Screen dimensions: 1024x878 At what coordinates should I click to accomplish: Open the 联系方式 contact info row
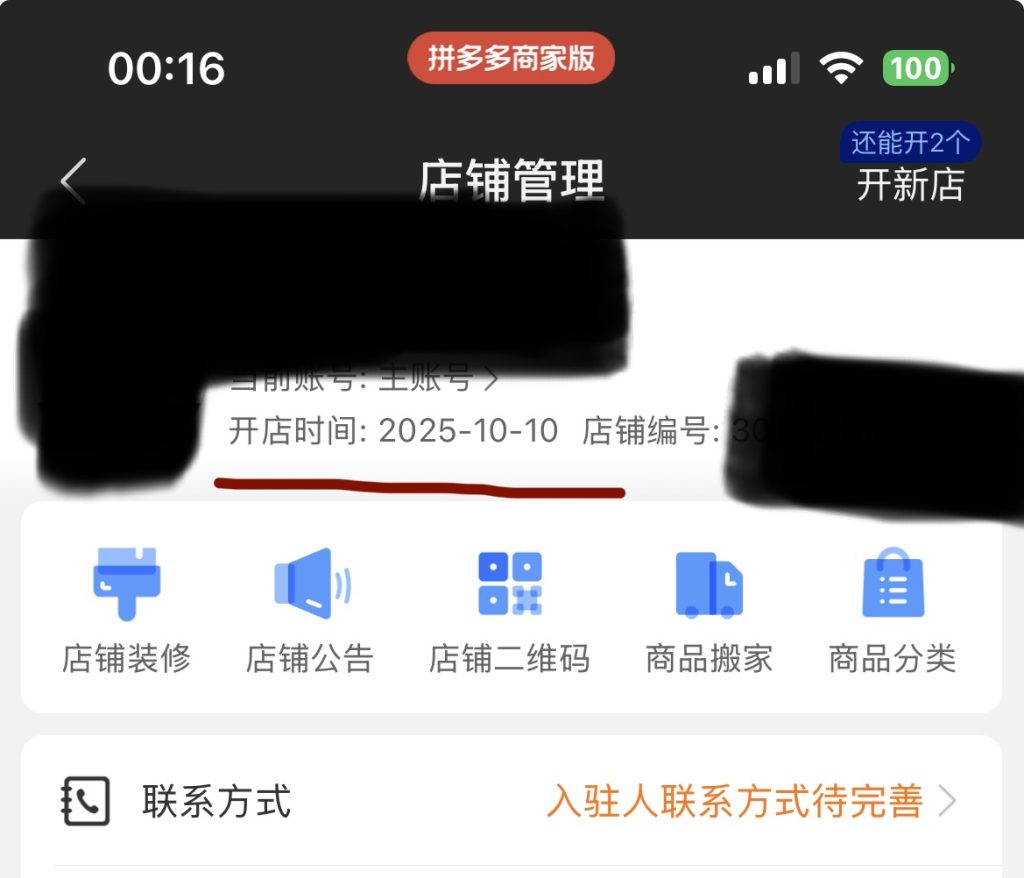tap(510, 802)
